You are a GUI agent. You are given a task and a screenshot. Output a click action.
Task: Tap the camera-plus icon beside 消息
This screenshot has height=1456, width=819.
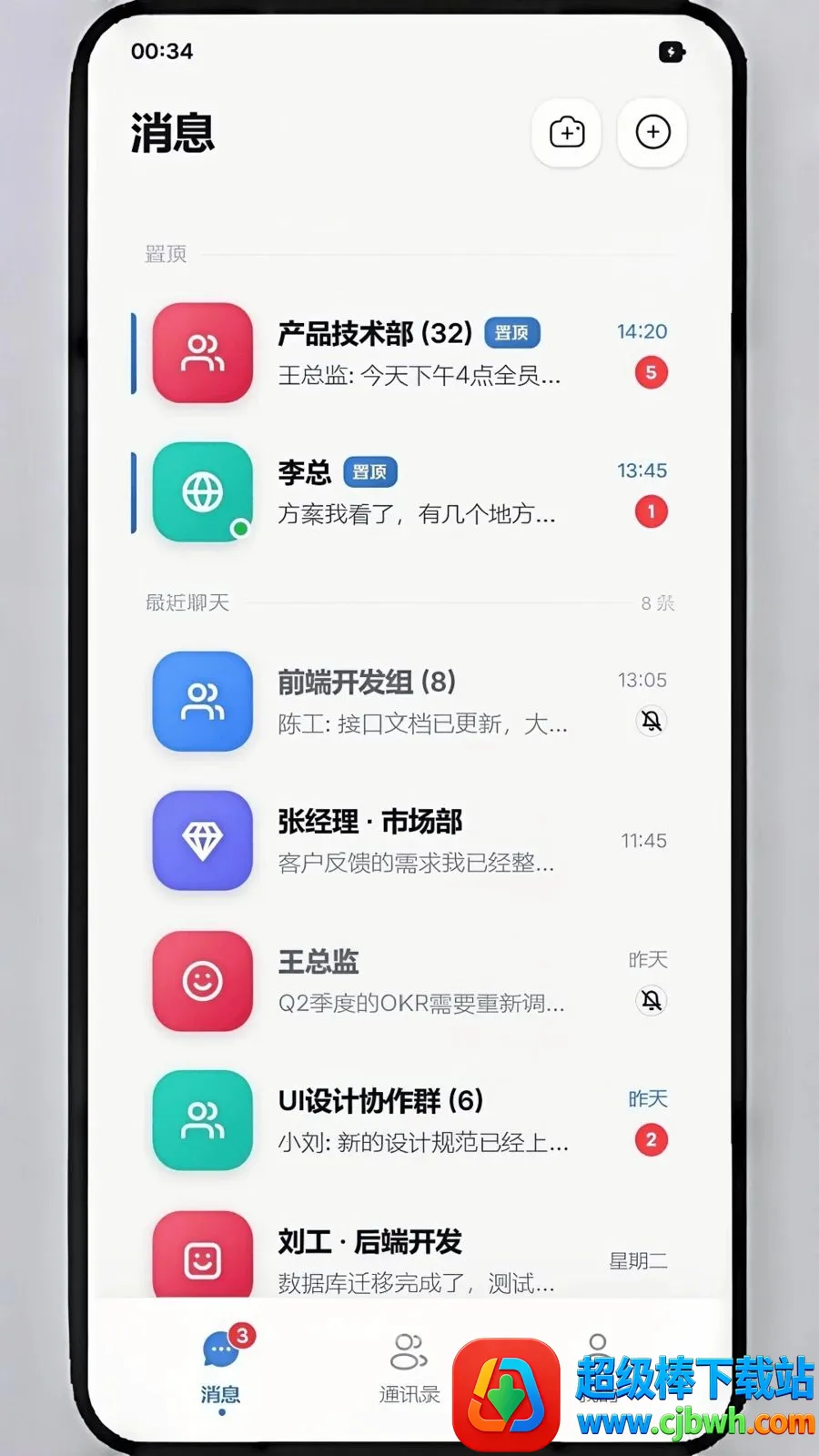[x=567, y=133]
